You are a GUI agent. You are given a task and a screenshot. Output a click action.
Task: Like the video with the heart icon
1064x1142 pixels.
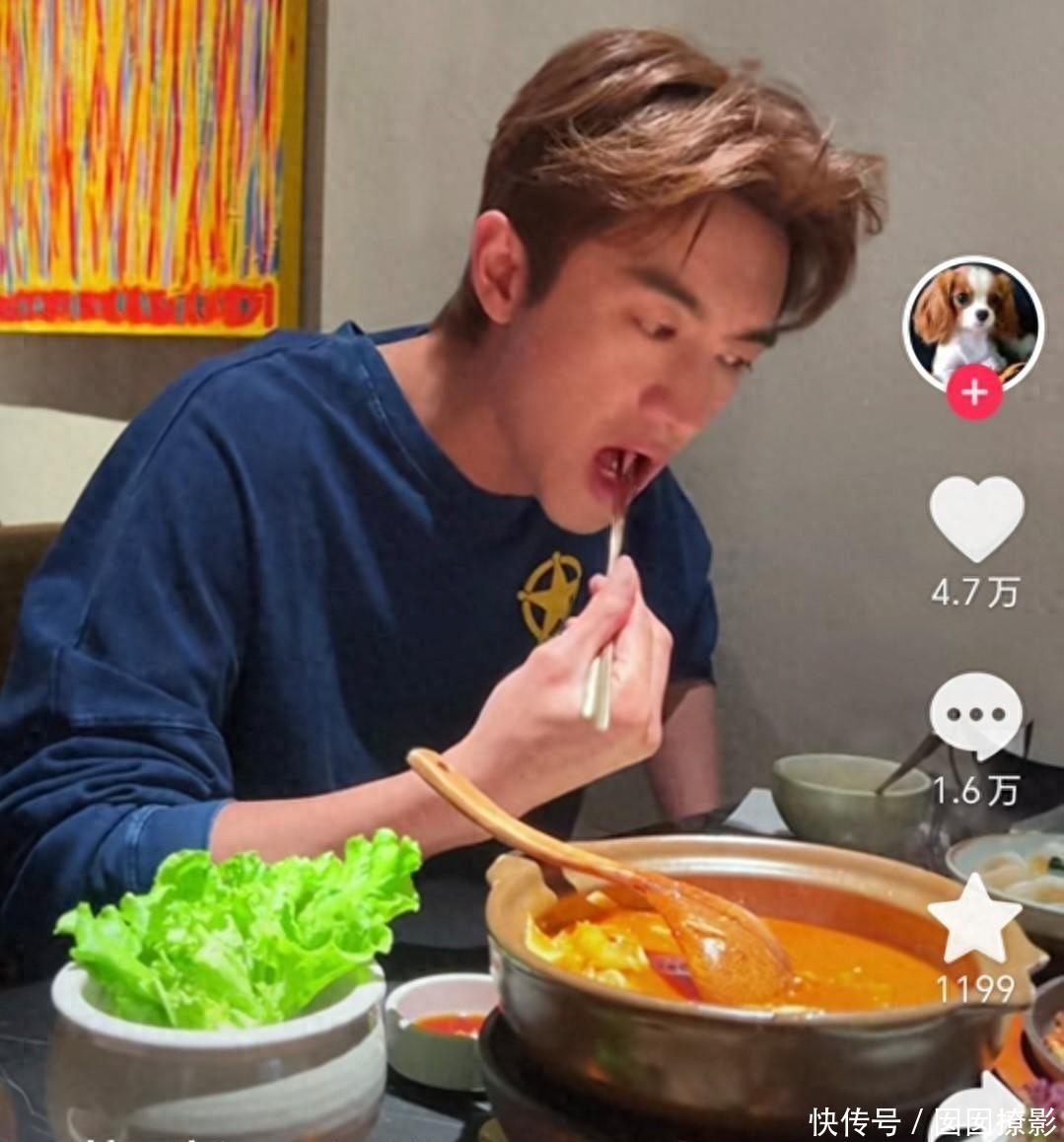click(976, 517)
